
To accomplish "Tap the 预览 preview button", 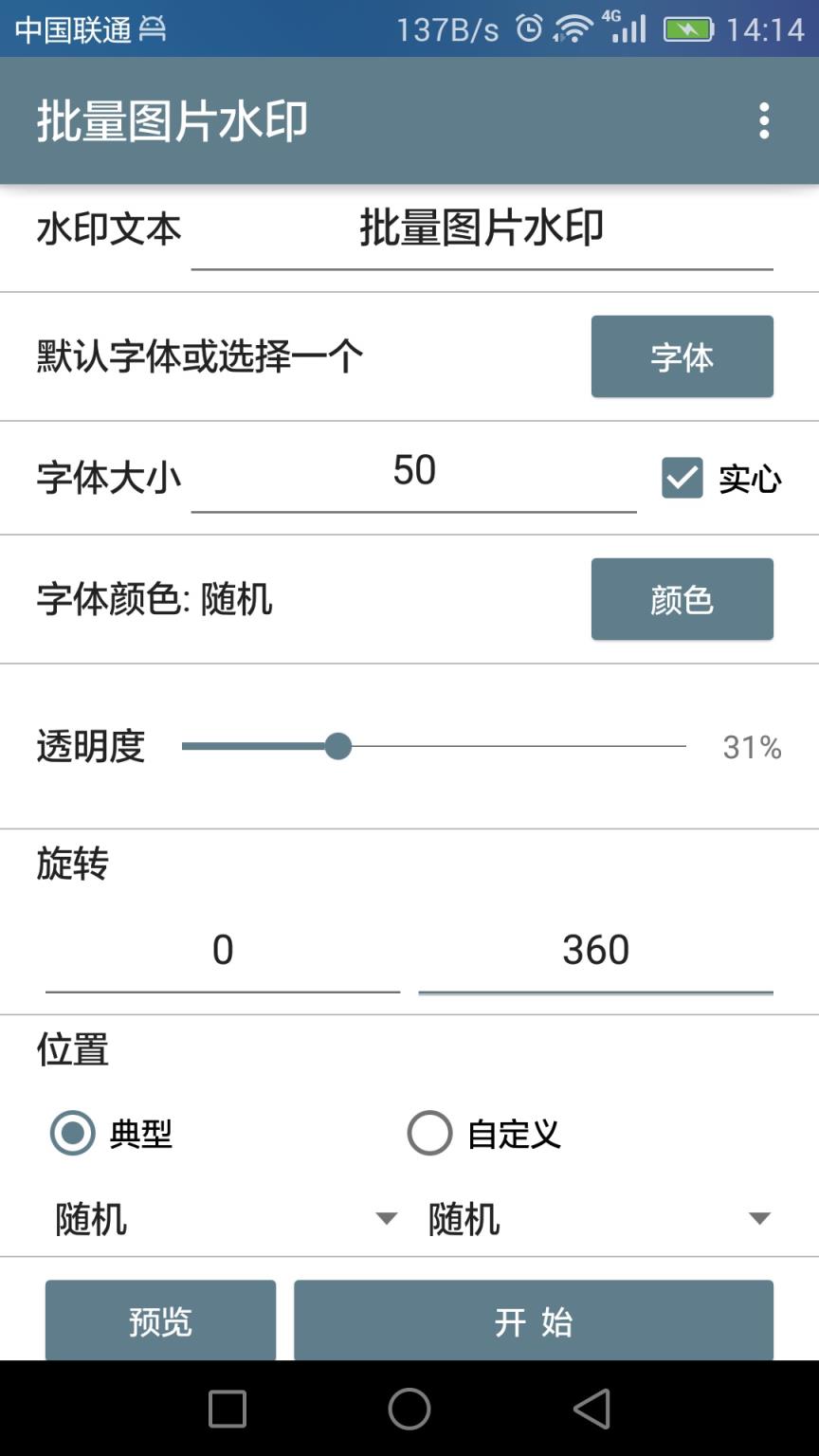I will point(160,1320).
